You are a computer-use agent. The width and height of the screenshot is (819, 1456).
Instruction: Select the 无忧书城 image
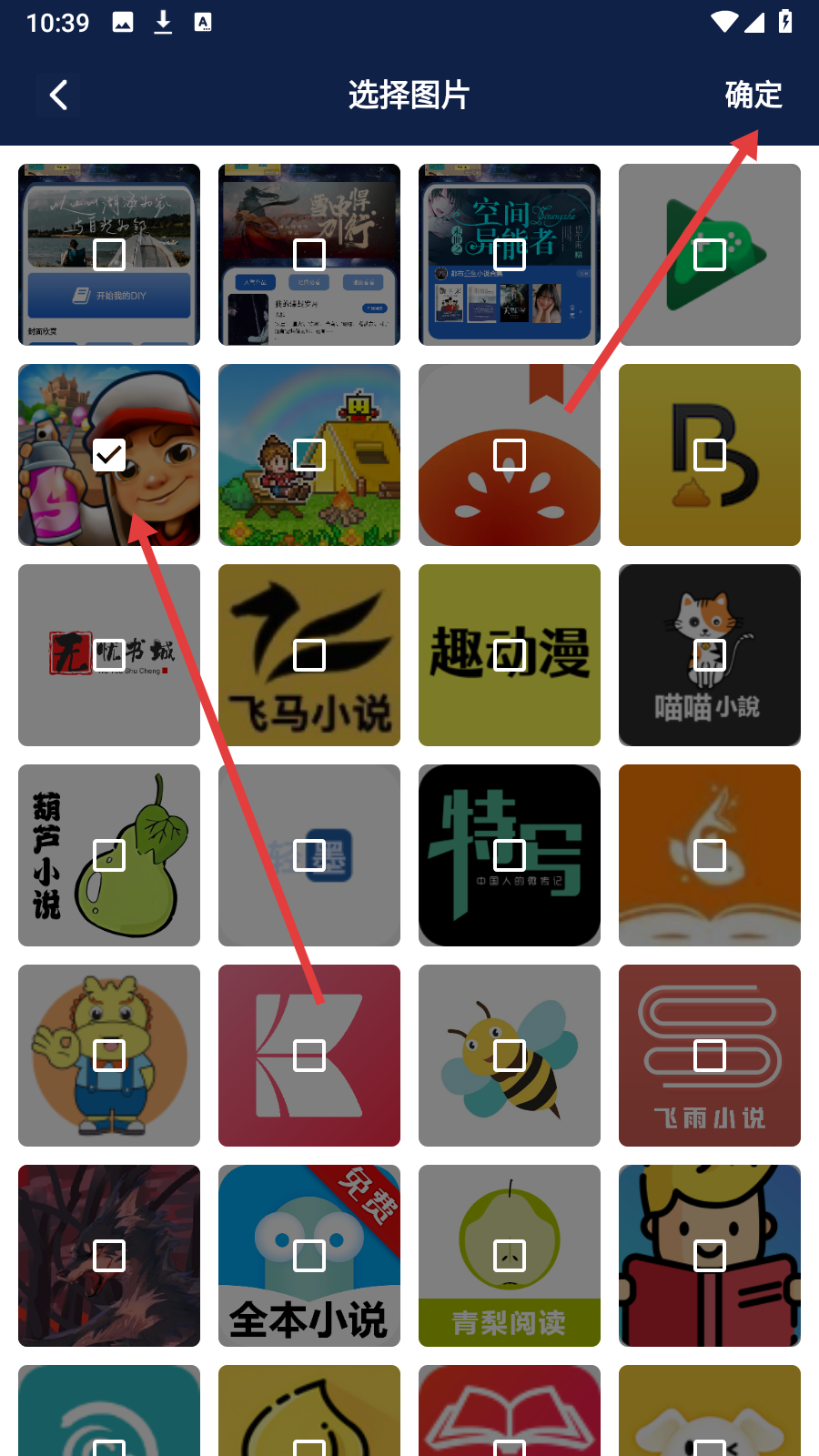109,654
